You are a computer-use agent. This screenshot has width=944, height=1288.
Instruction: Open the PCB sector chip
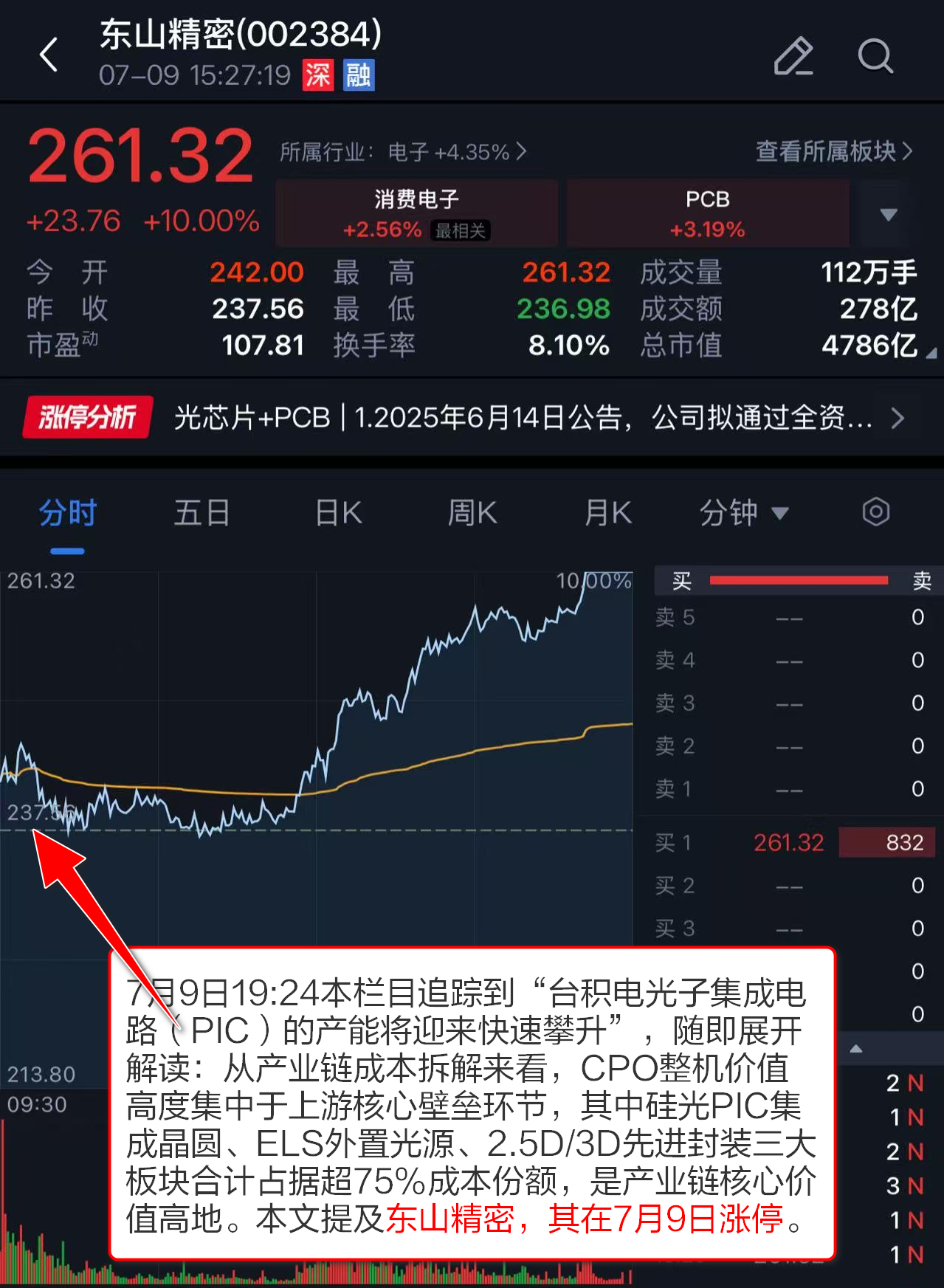click(708, 213)
